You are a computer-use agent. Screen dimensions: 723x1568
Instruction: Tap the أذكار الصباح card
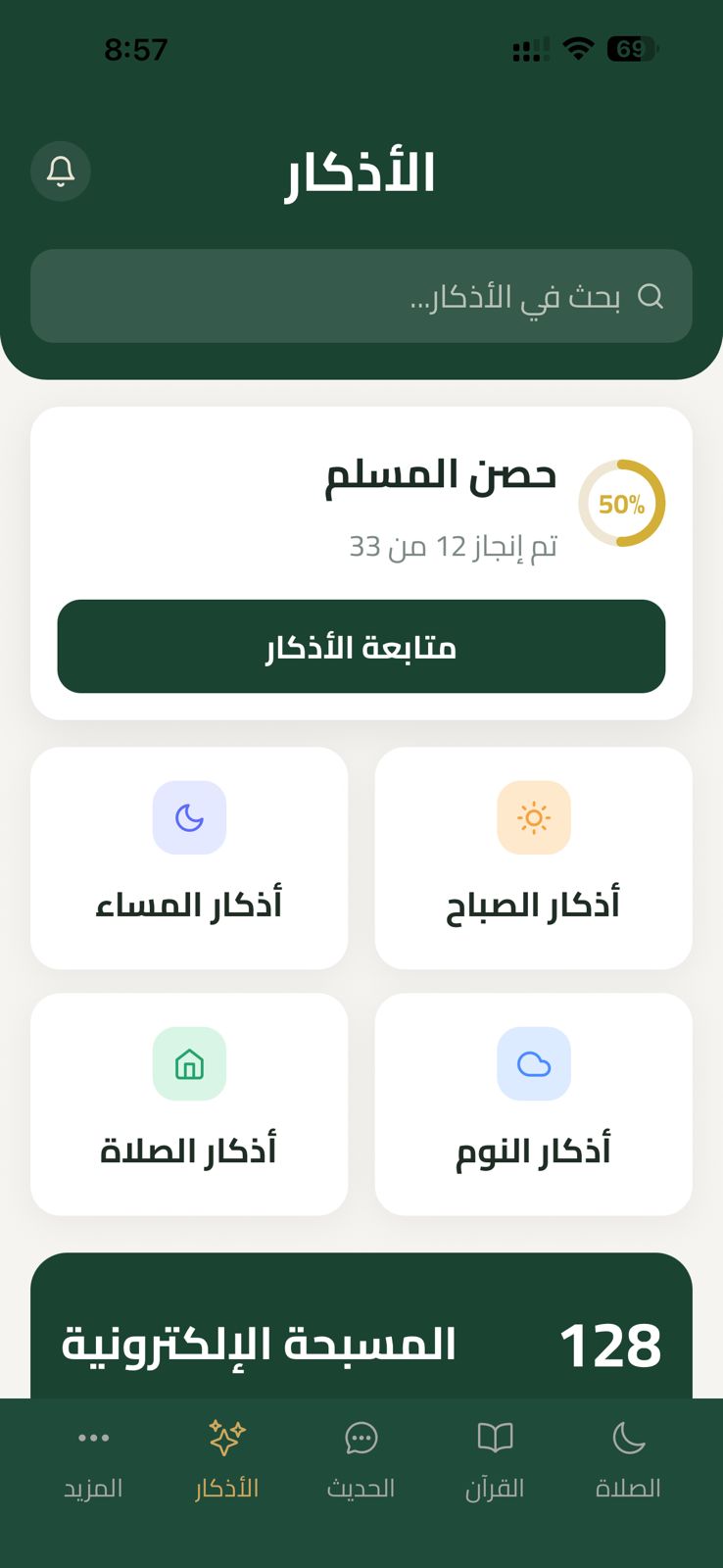[x=533, y=857]
